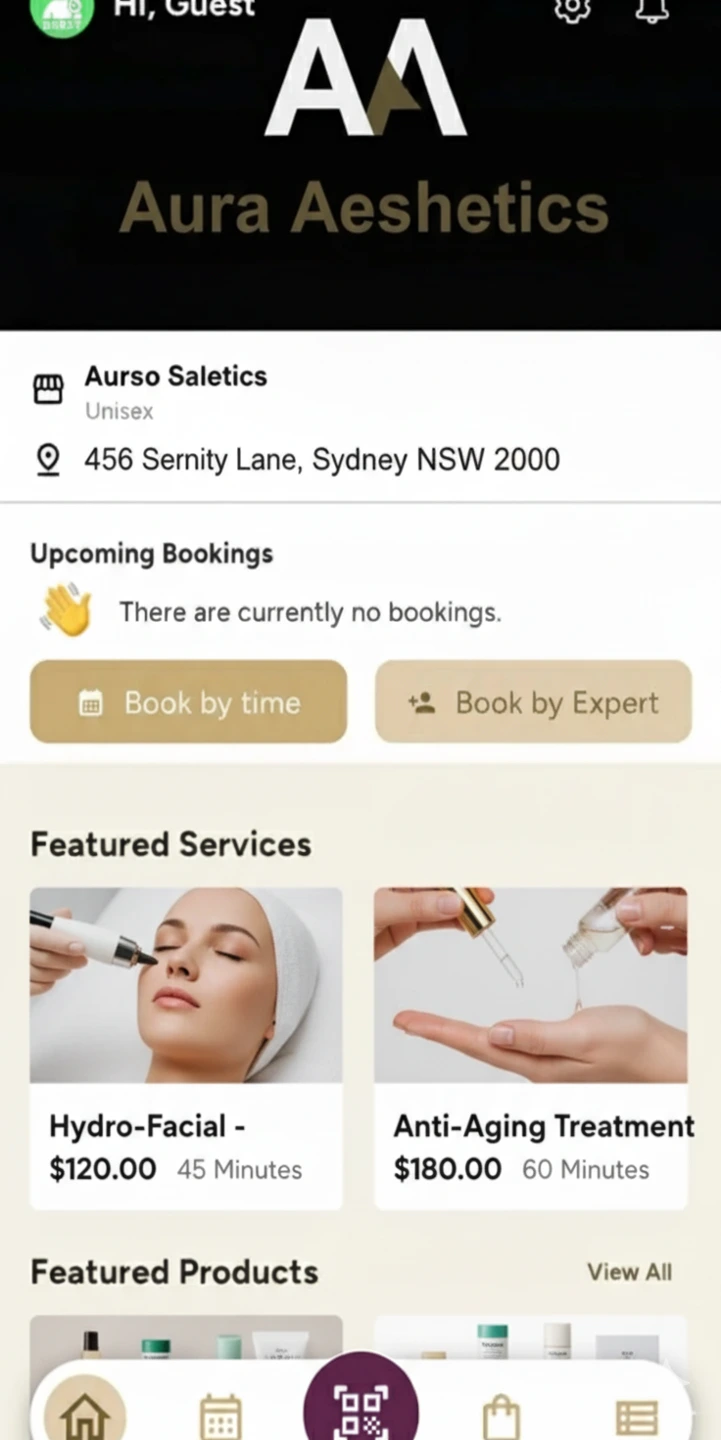Open the notifications bell

[652, 10]
